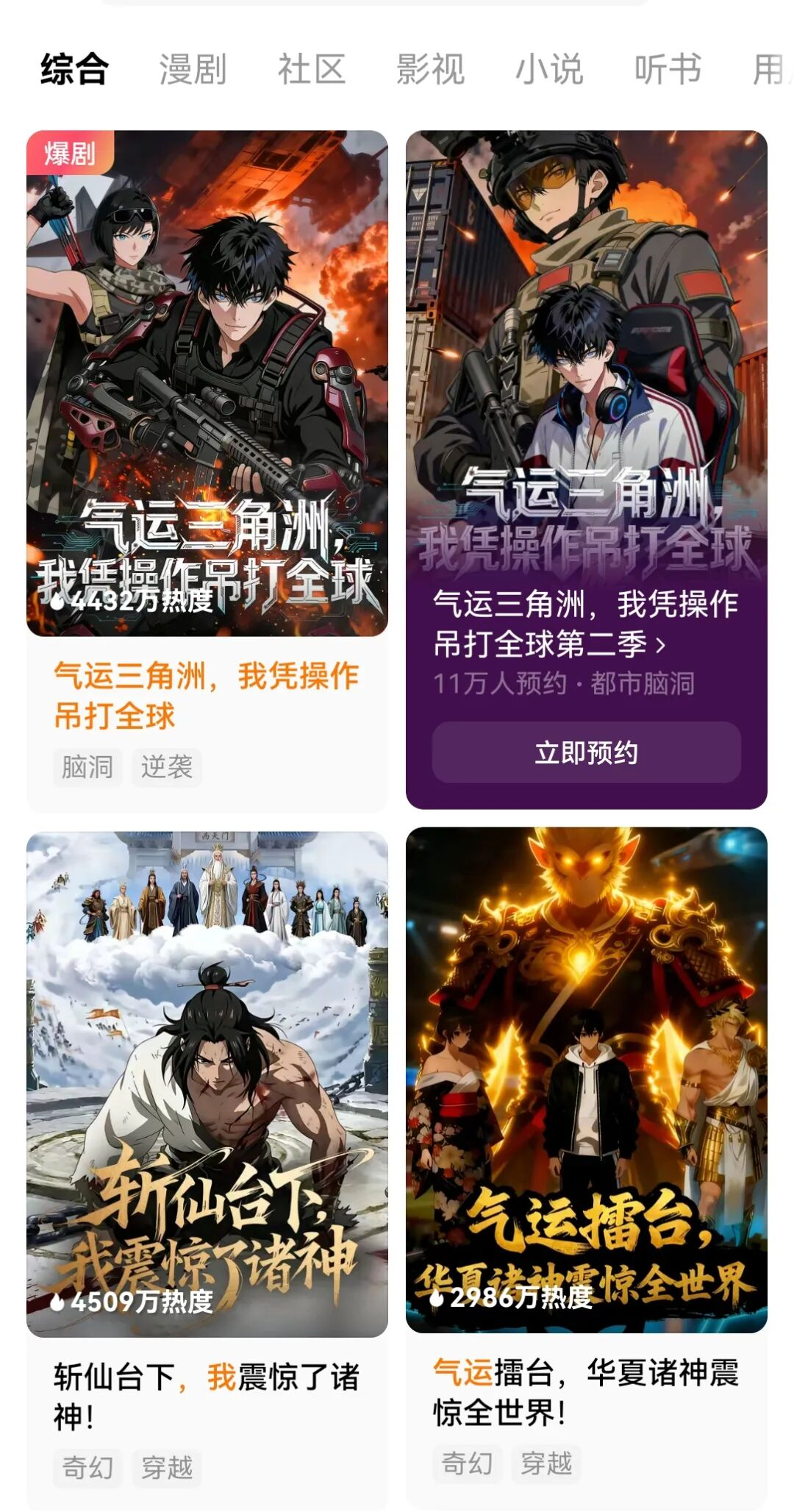Open the 气运擂台，华夏诸神震惊全世界 card

coord(586,1080)
